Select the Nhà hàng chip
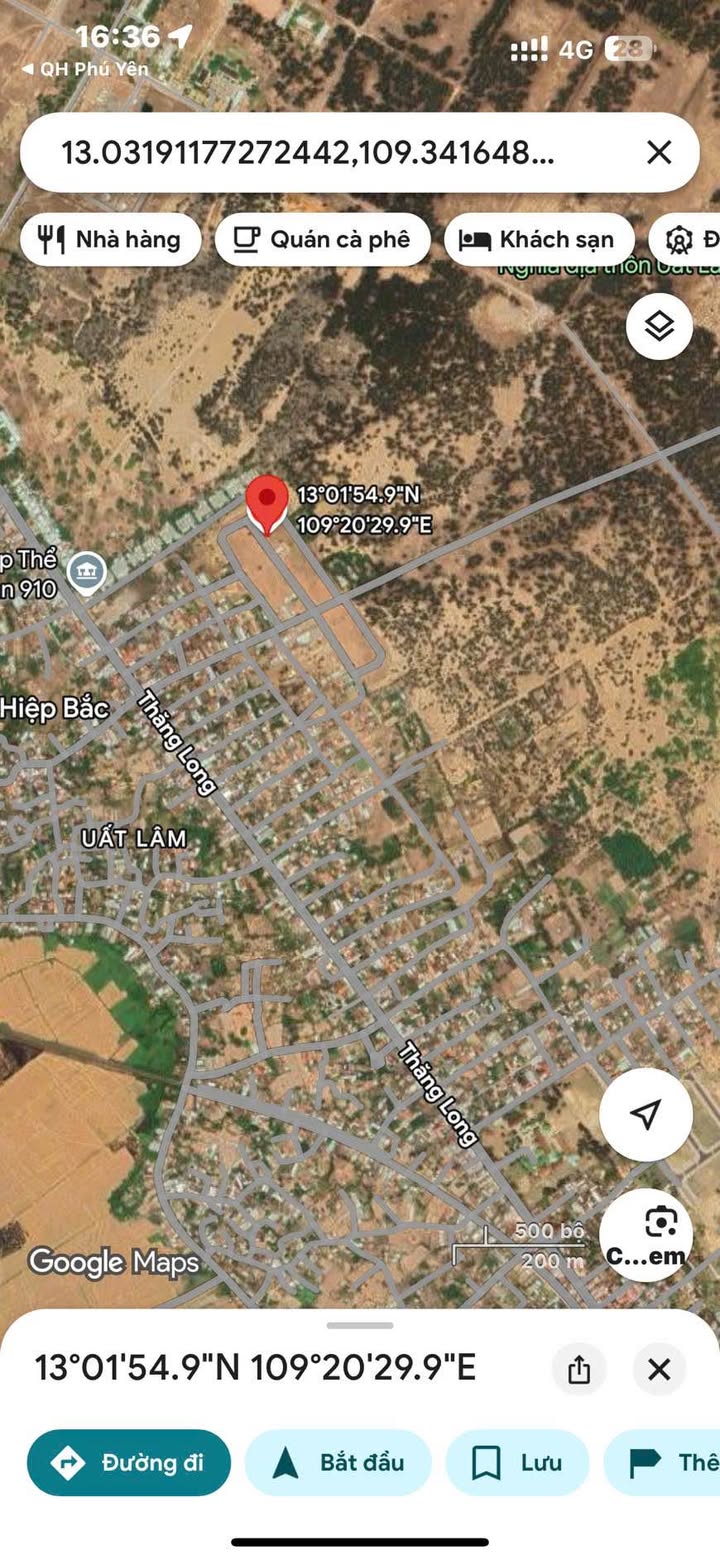Viewport: 720px width, 1560px height. (x=110, y=239)
